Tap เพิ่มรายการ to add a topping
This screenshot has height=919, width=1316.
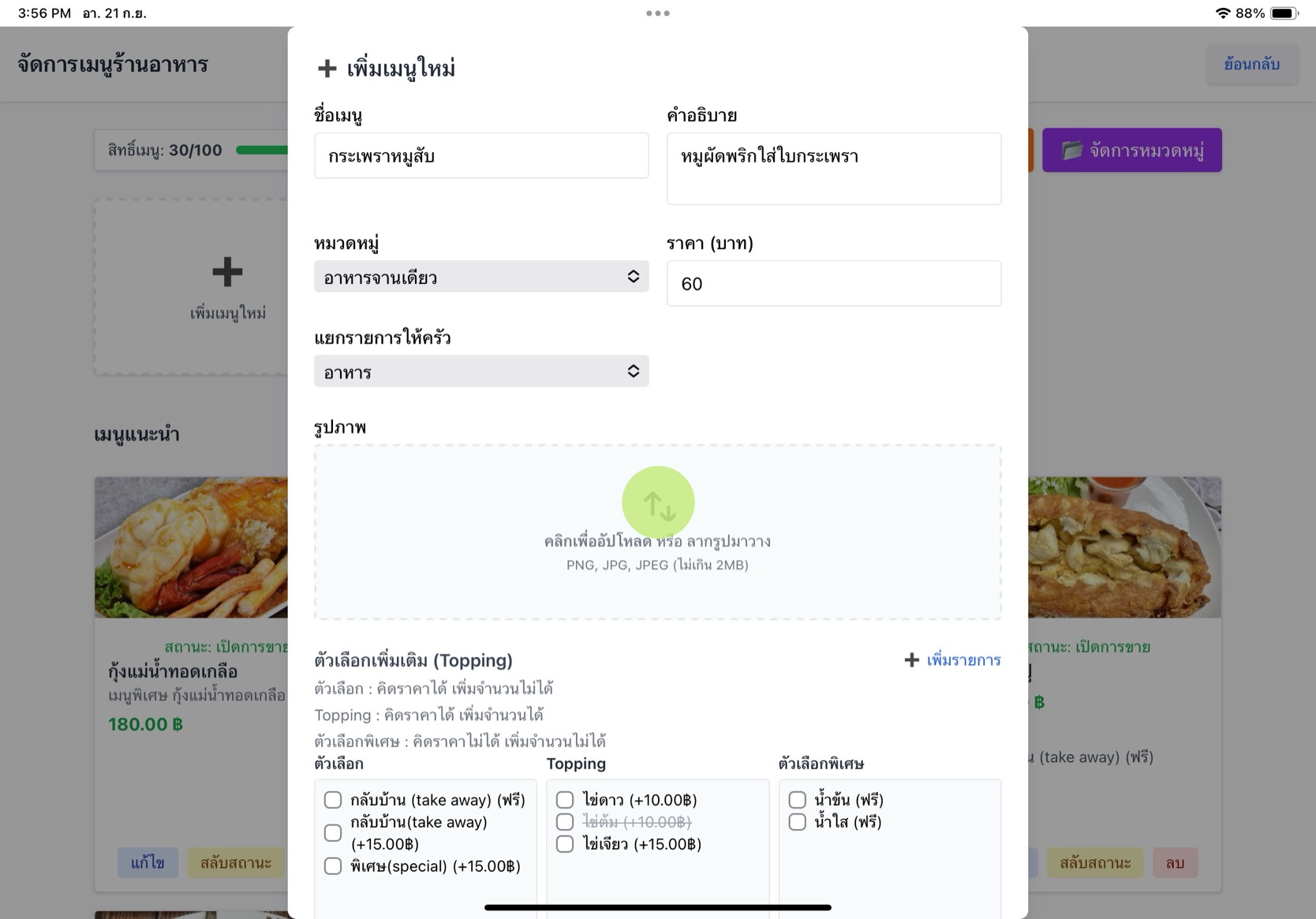tap(953, 660)
